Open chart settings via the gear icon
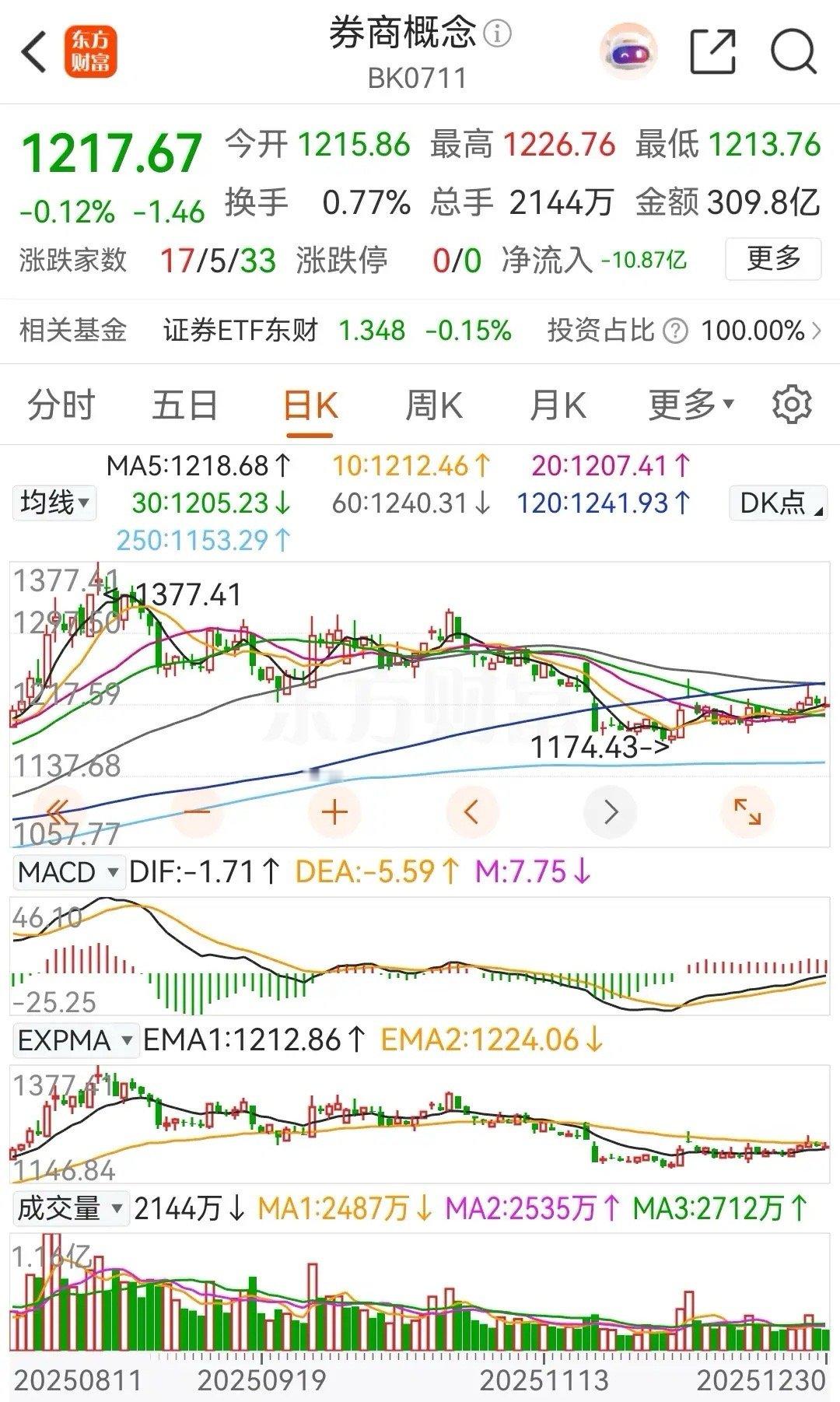 click(793, 405)
